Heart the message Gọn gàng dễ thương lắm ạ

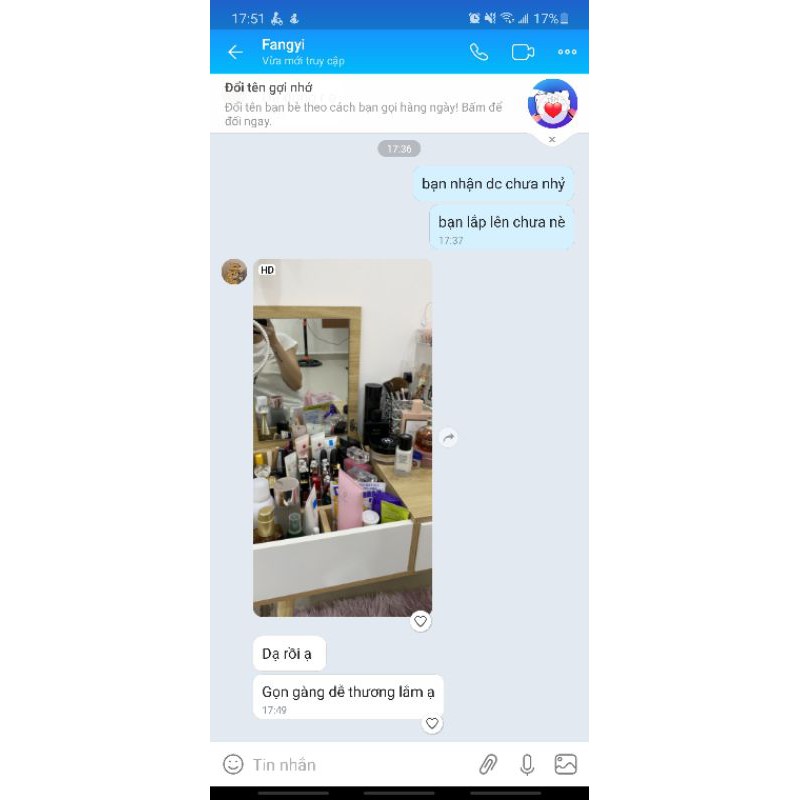coord(432,723)
